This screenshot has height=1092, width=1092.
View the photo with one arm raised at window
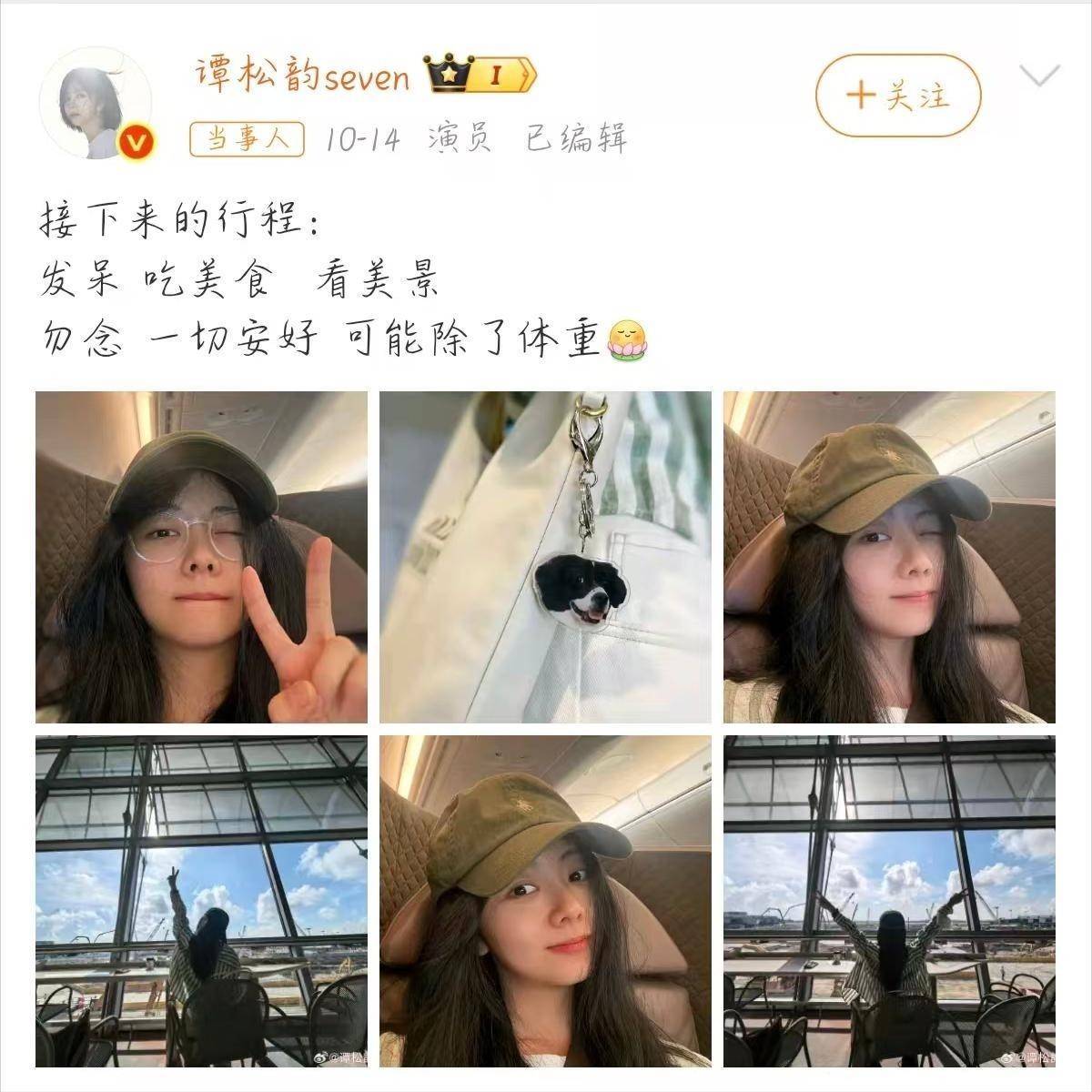click(x=201, y=901)
